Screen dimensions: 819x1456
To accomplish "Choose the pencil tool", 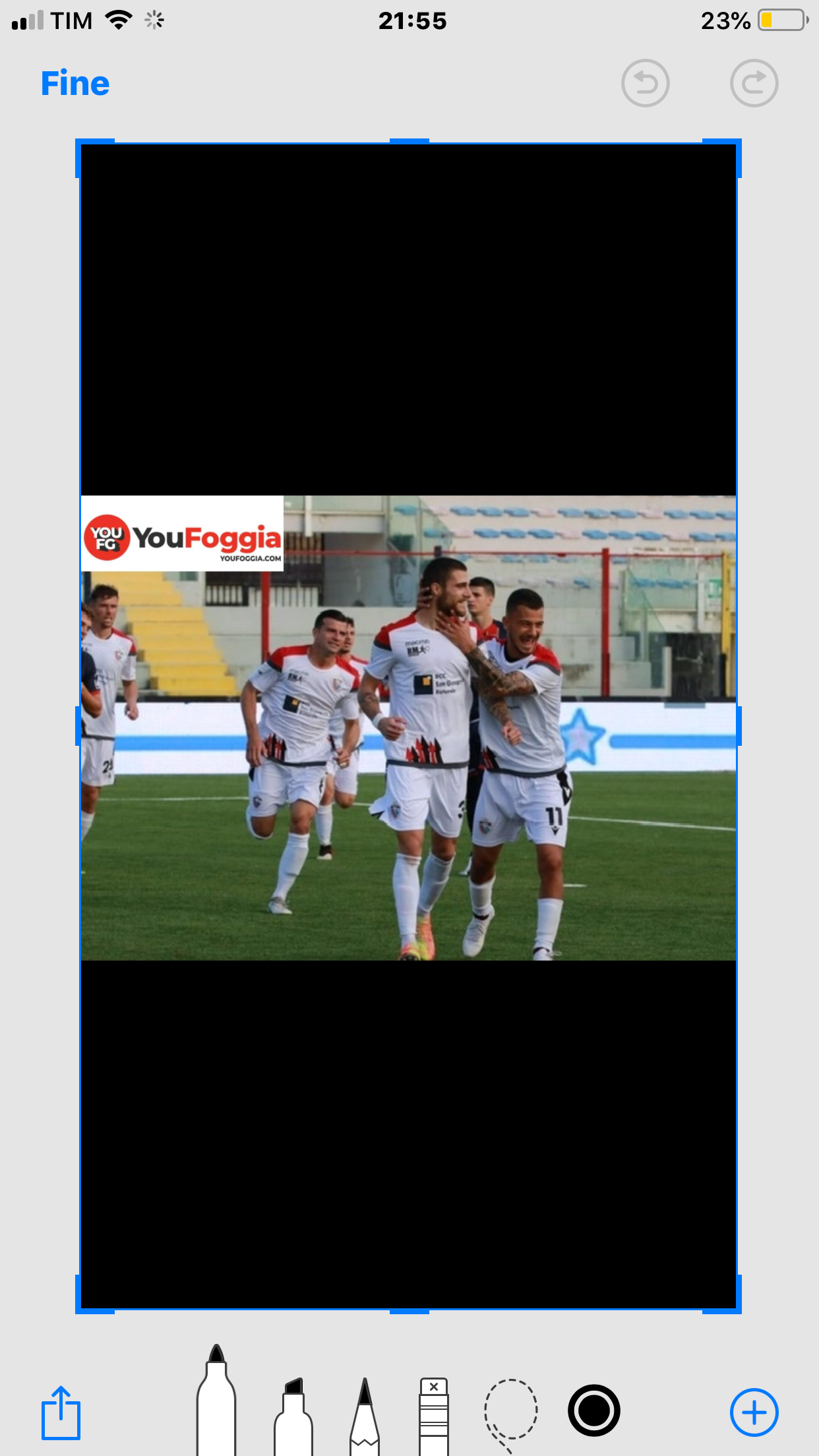I will click(365, 1416).
